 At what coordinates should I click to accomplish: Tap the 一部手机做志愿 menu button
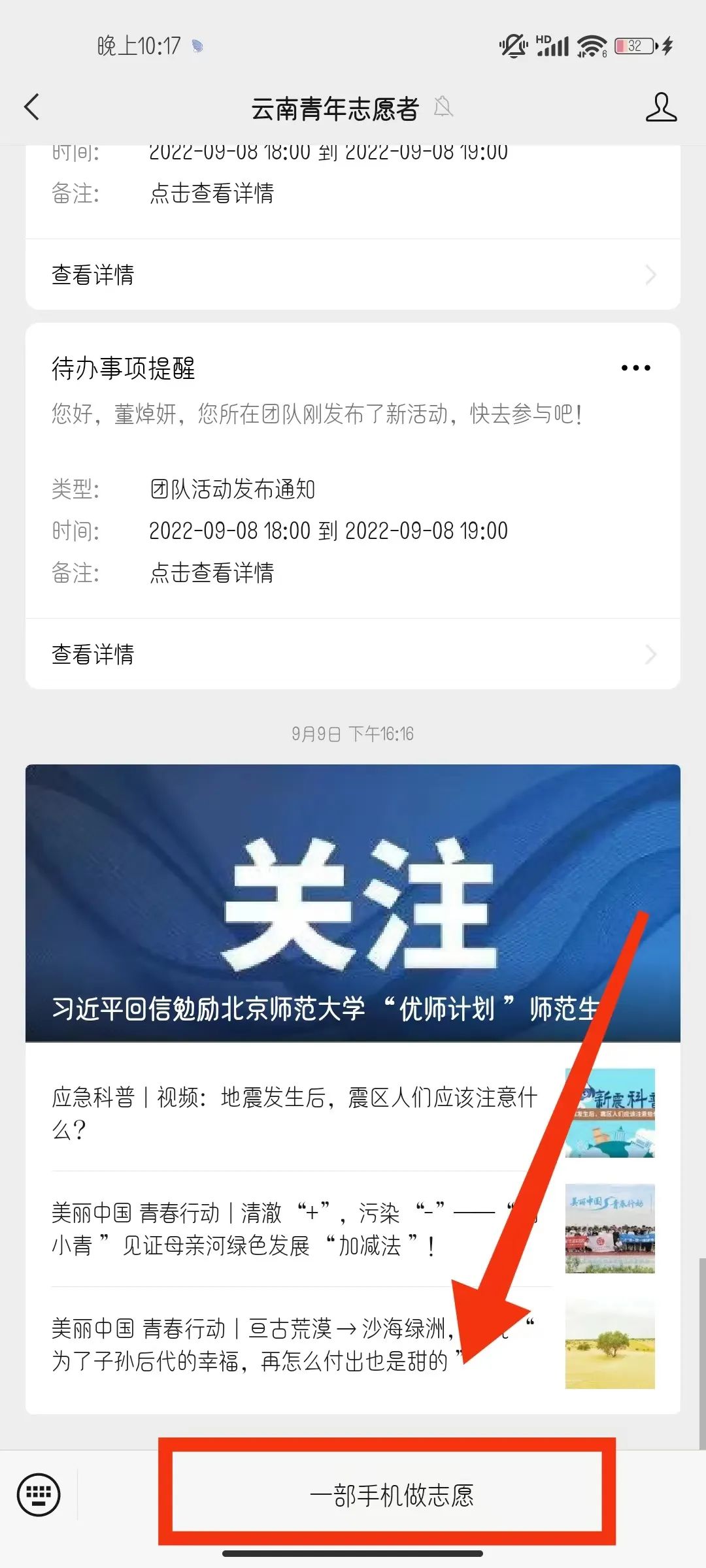click(x=391, y=1494)
